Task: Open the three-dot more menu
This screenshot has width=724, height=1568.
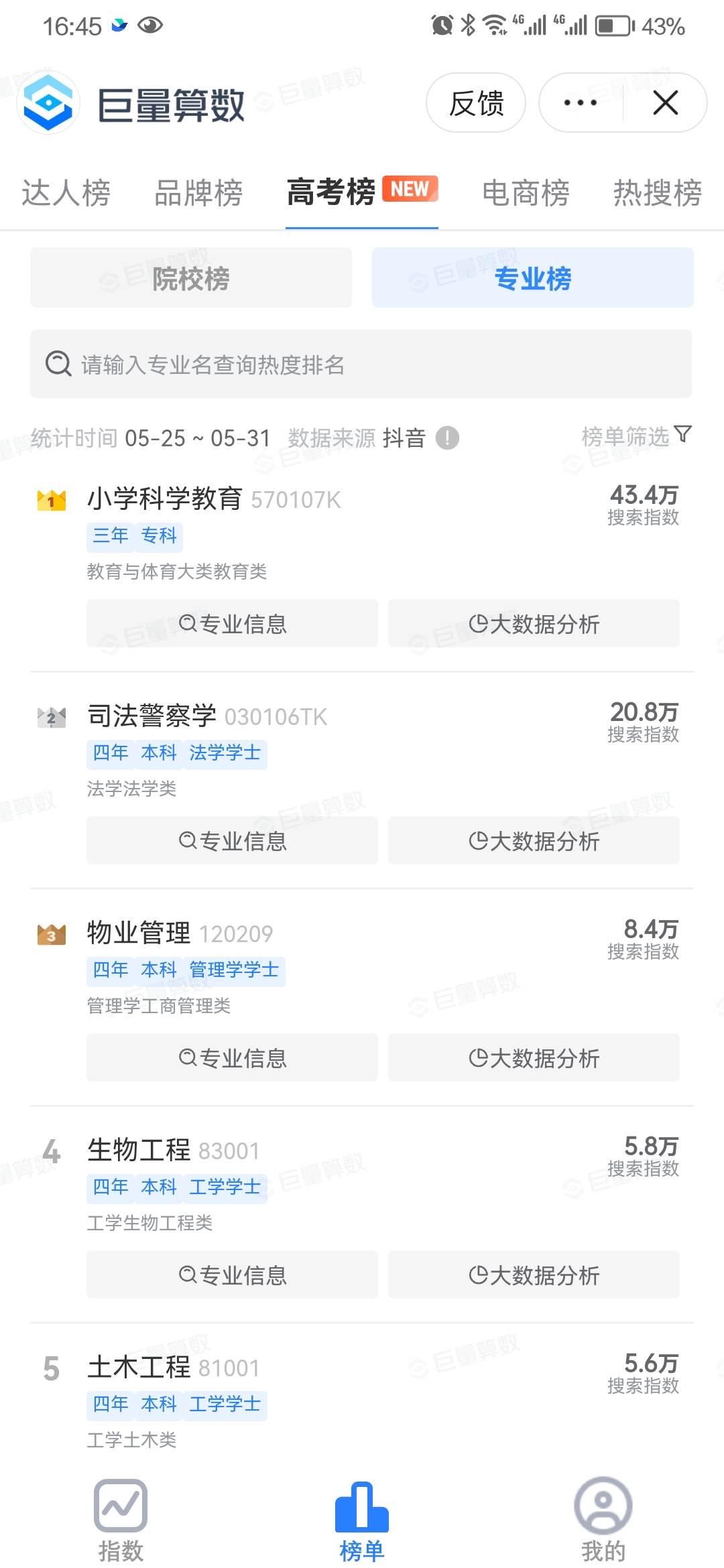Action: pos(580,103)
